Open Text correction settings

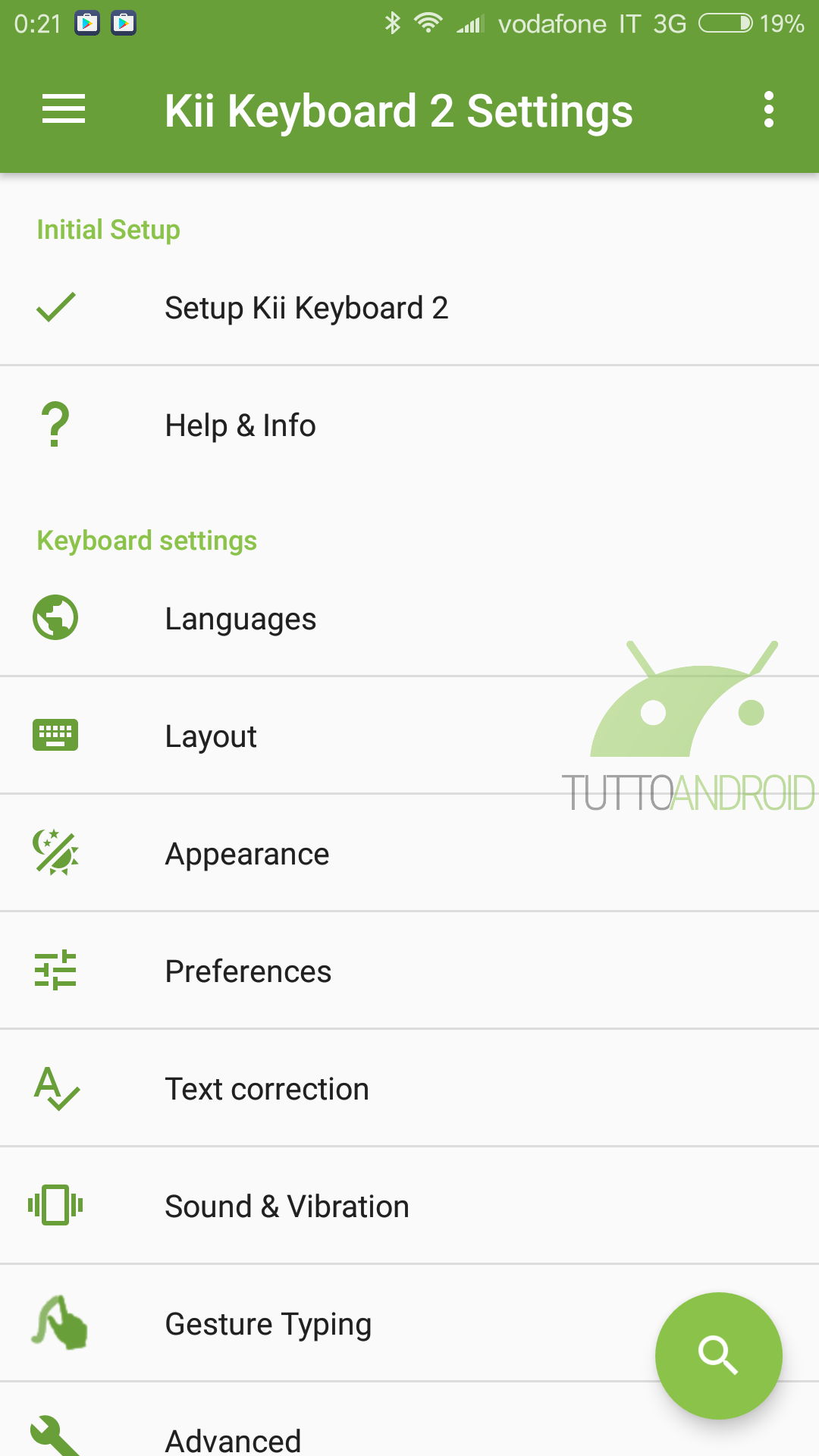coord(409,1088)
